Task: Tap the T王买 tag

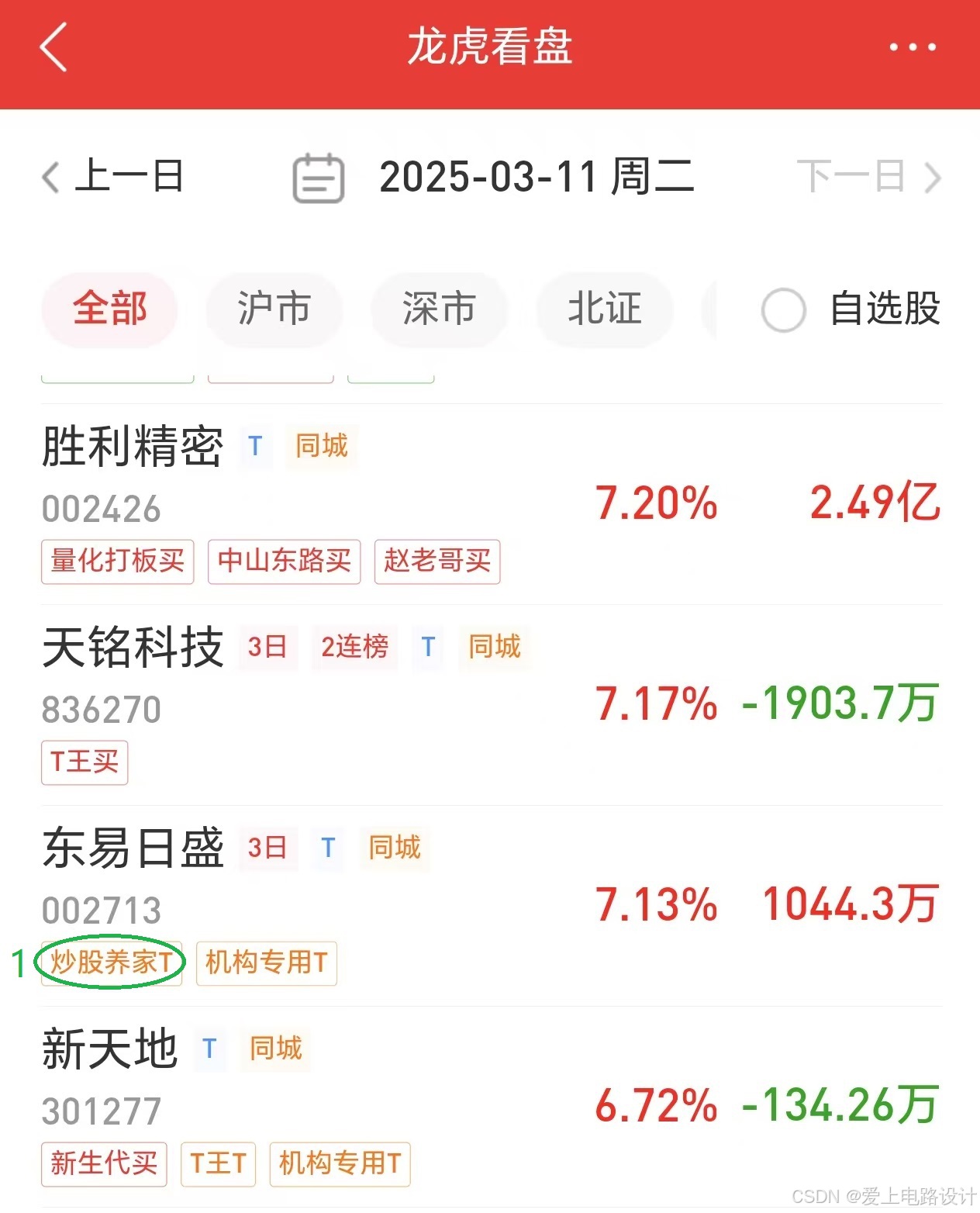Action: tap(85, 762)
